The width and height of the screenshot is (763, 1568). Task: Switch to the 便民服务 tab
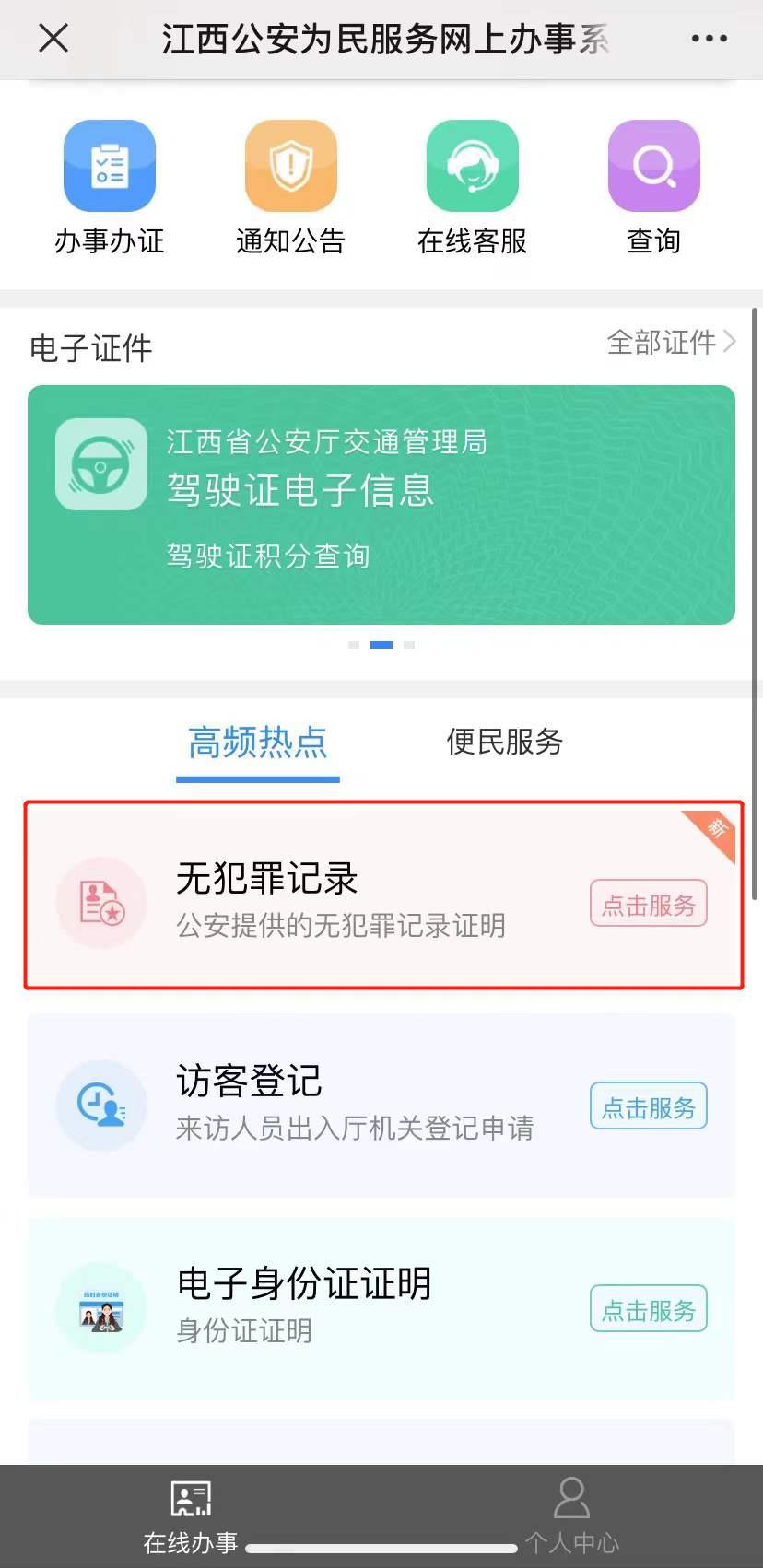tap(505, 743)
